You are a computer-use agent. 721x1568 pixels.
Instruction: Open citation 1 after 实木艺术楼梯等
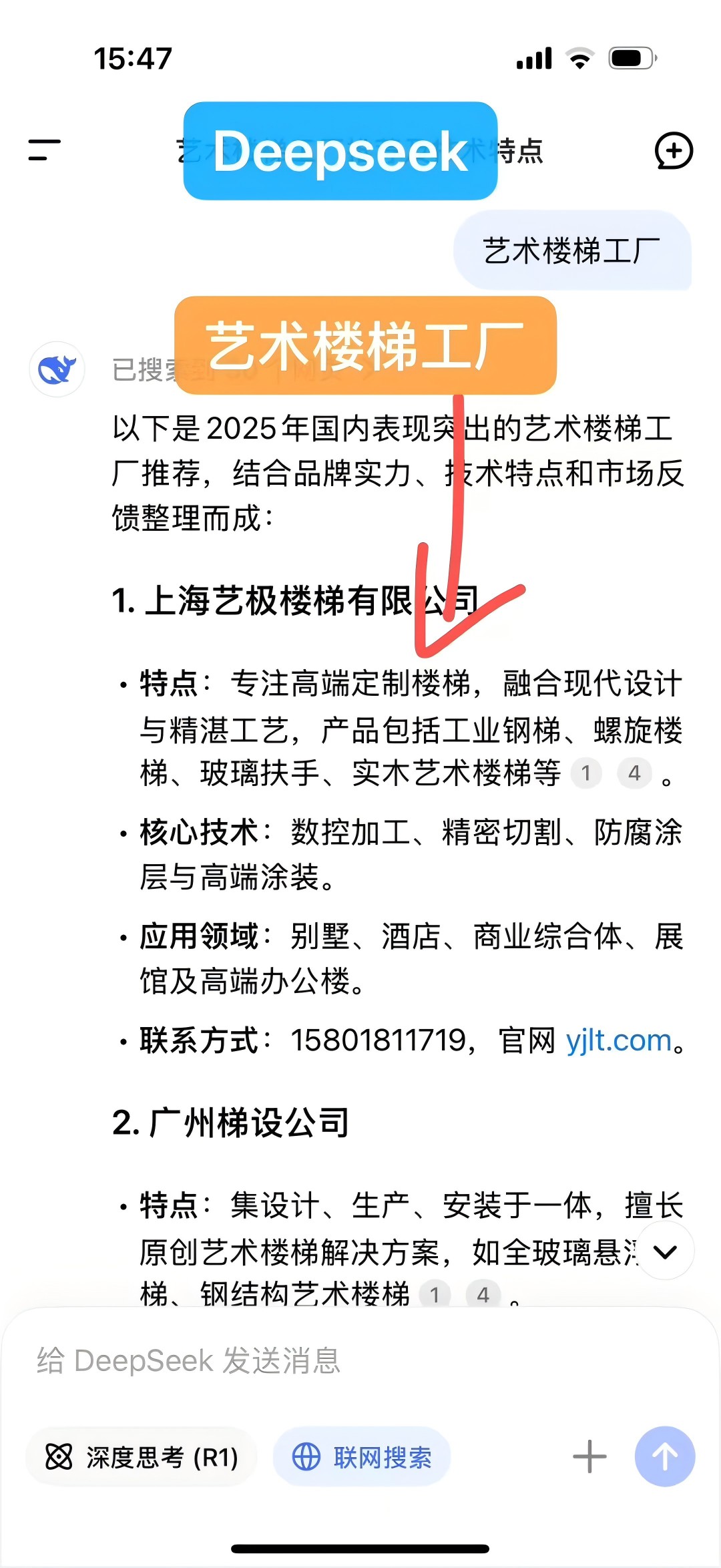(x=586, y=773)
